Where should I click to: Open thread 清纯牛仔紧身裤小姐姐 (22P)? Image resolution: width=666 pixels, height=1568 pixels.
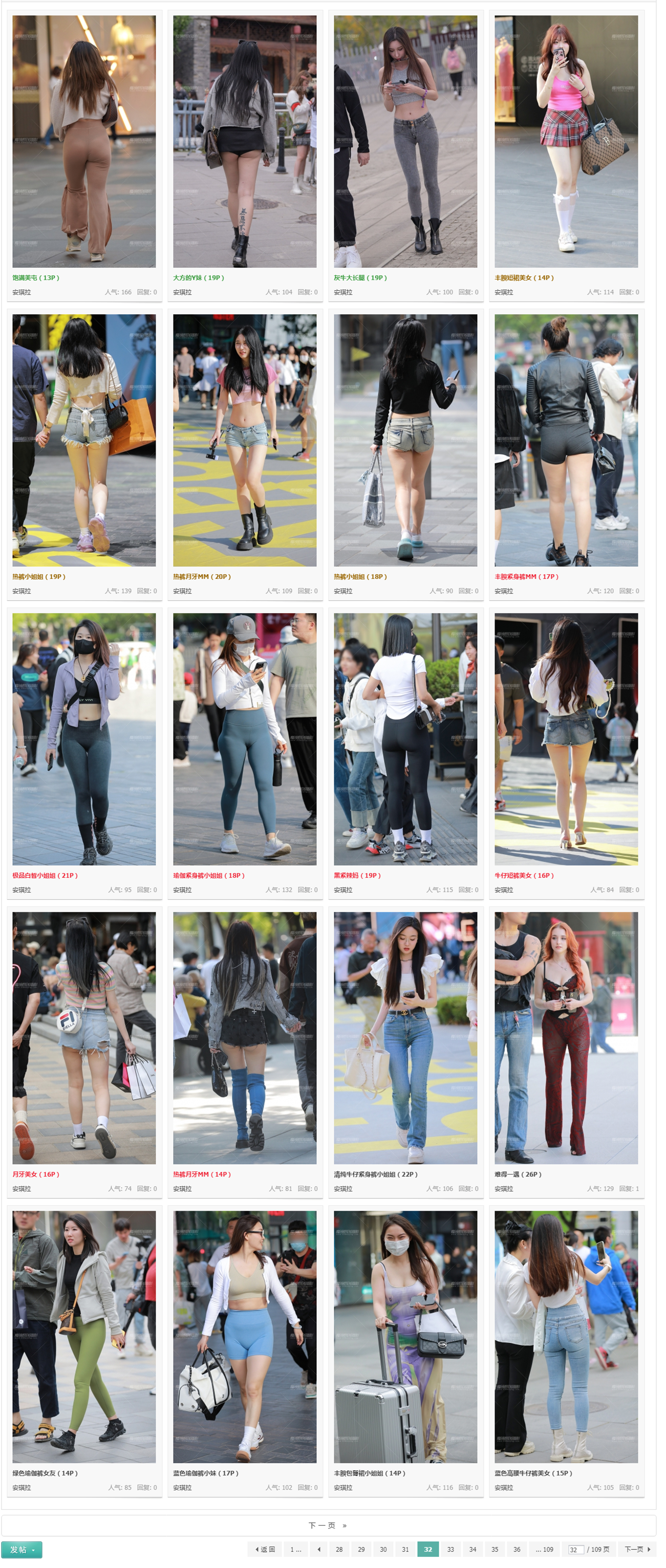(375, 1174)
